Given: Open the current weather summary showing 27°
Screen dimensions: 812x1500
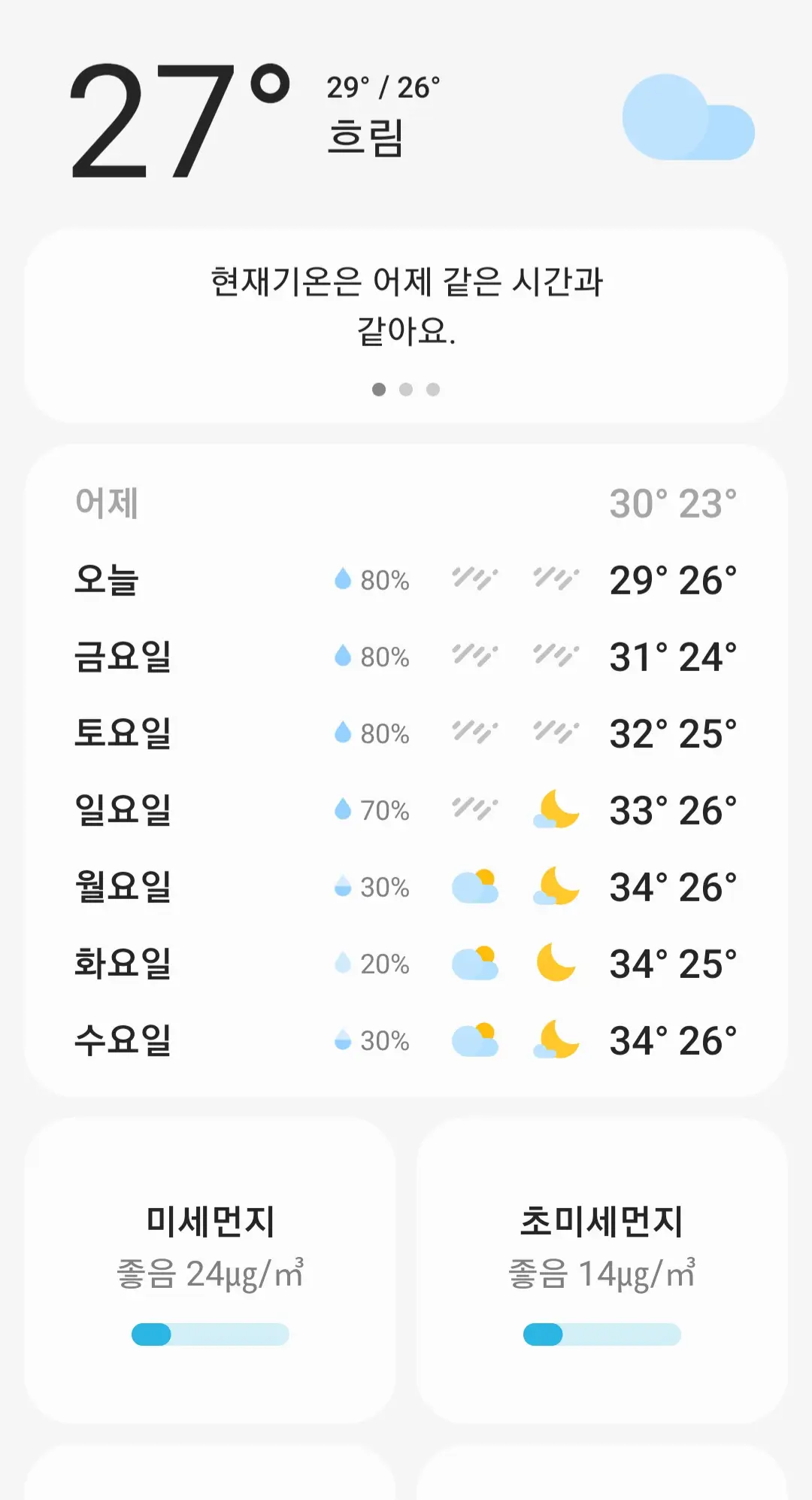Looking at the screenshot, I should click(x=406, y=119).
